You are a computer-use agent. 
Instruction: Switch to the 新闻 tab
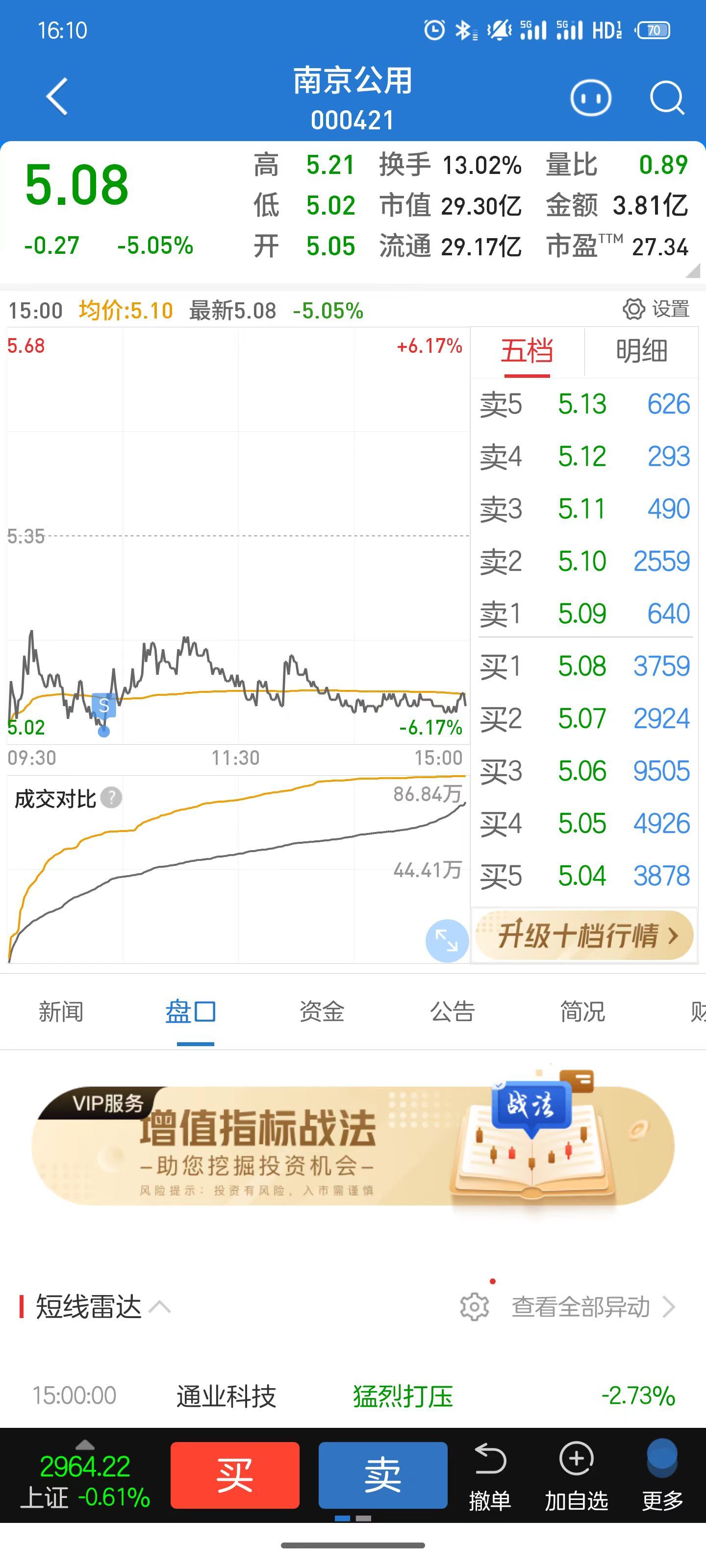[61, 1012]
